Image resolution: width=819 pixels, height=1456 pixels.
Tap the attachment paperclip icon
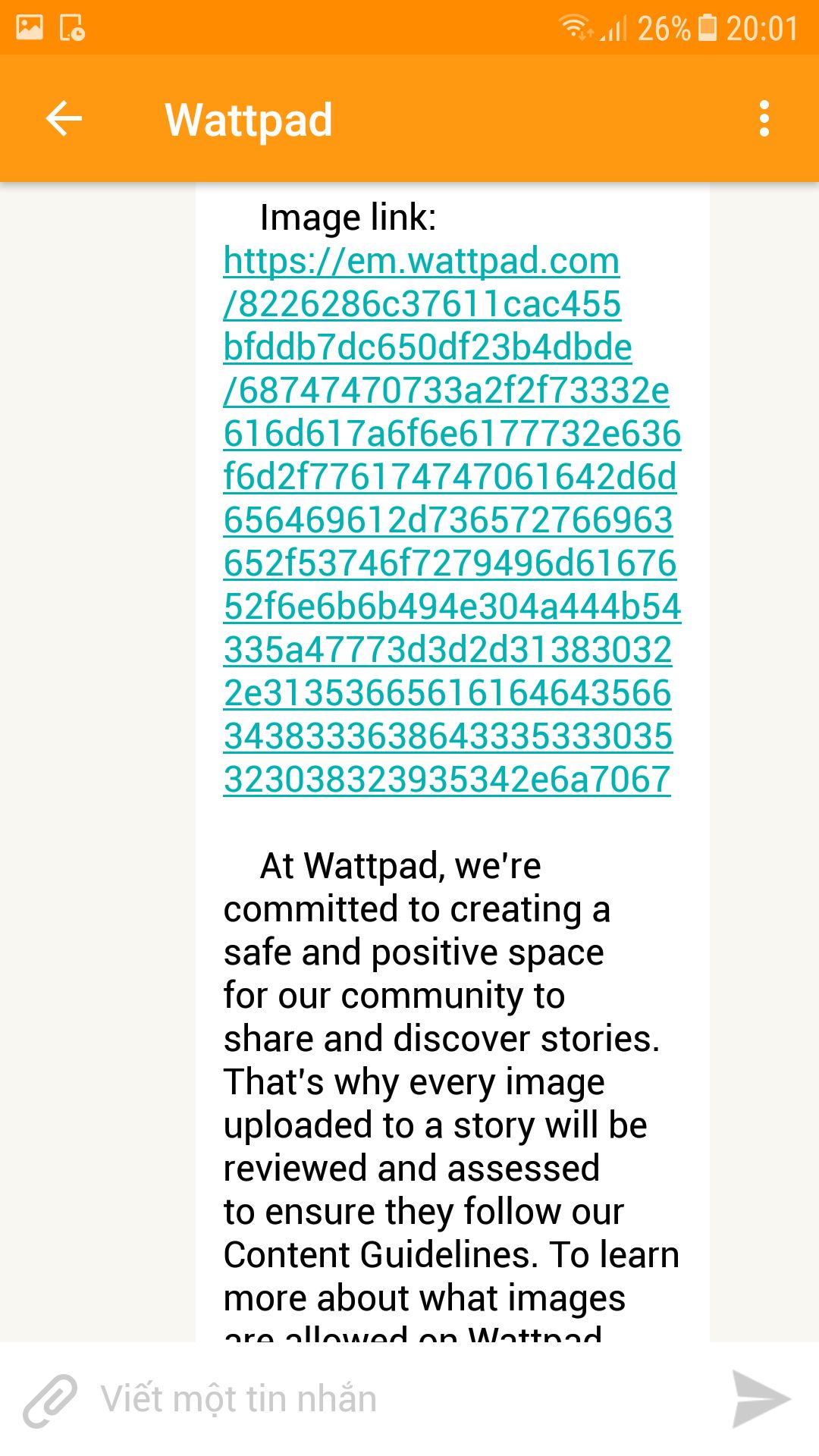coord(50,1400)
